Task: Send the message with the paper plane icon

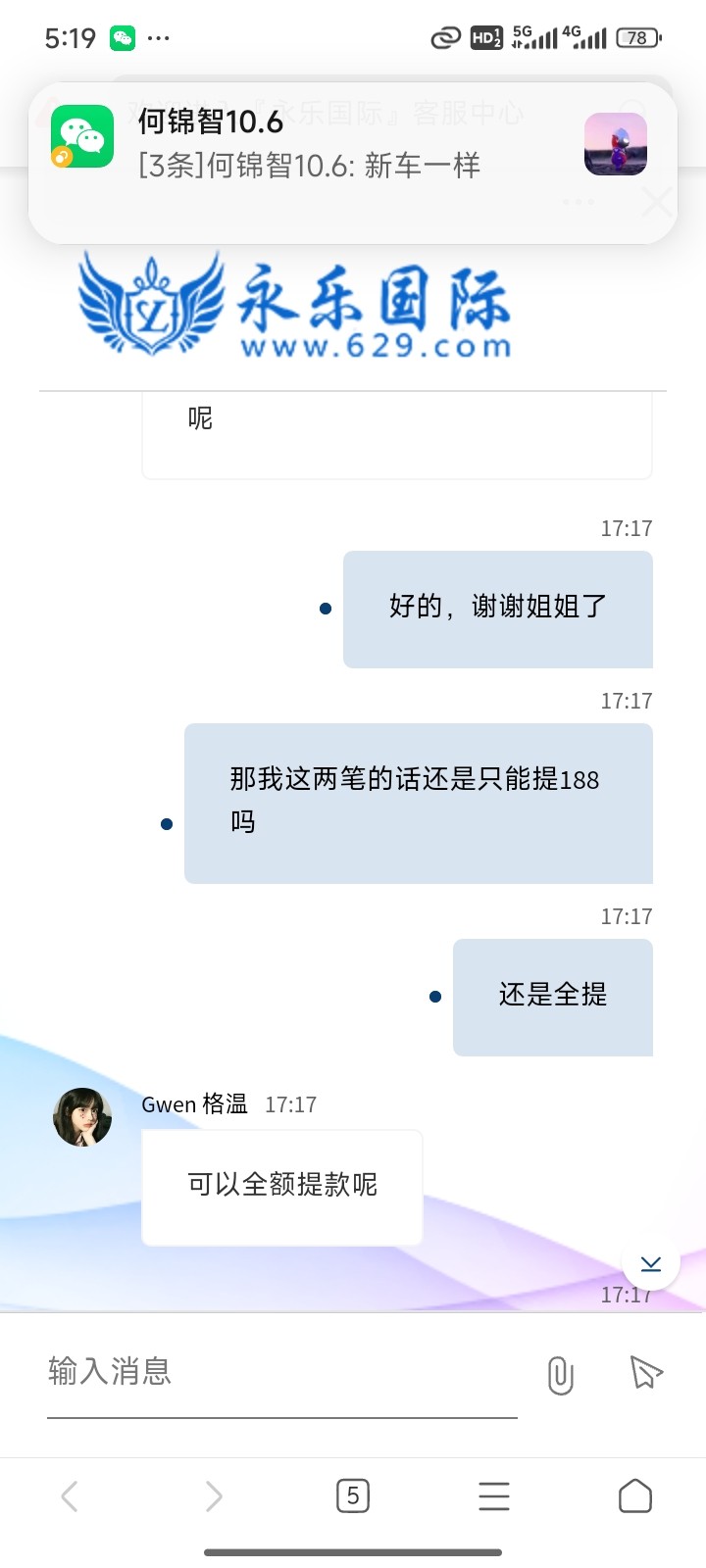Action: 646,1372
